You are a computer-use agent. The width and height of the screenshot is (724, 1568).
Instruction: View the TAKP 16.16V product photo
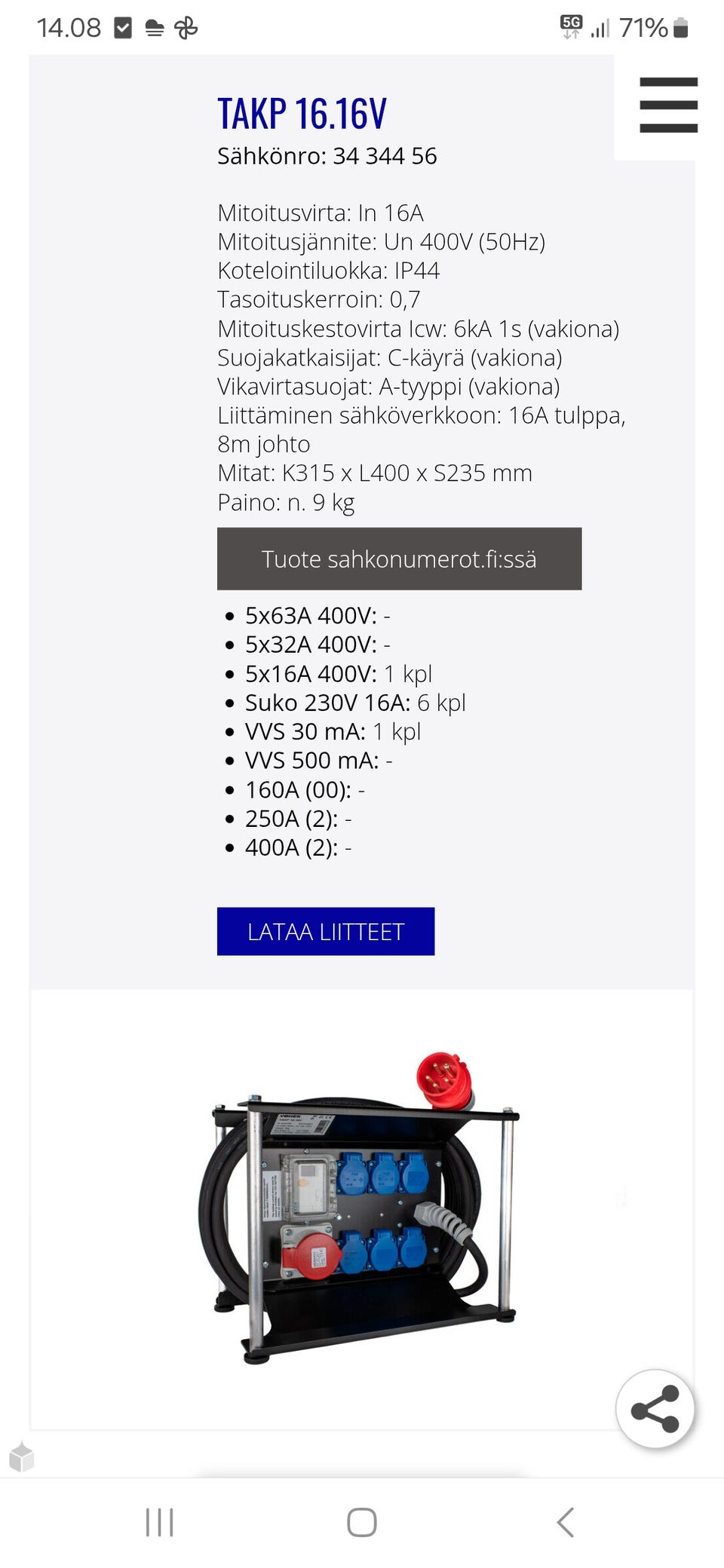click(360, 1206)
